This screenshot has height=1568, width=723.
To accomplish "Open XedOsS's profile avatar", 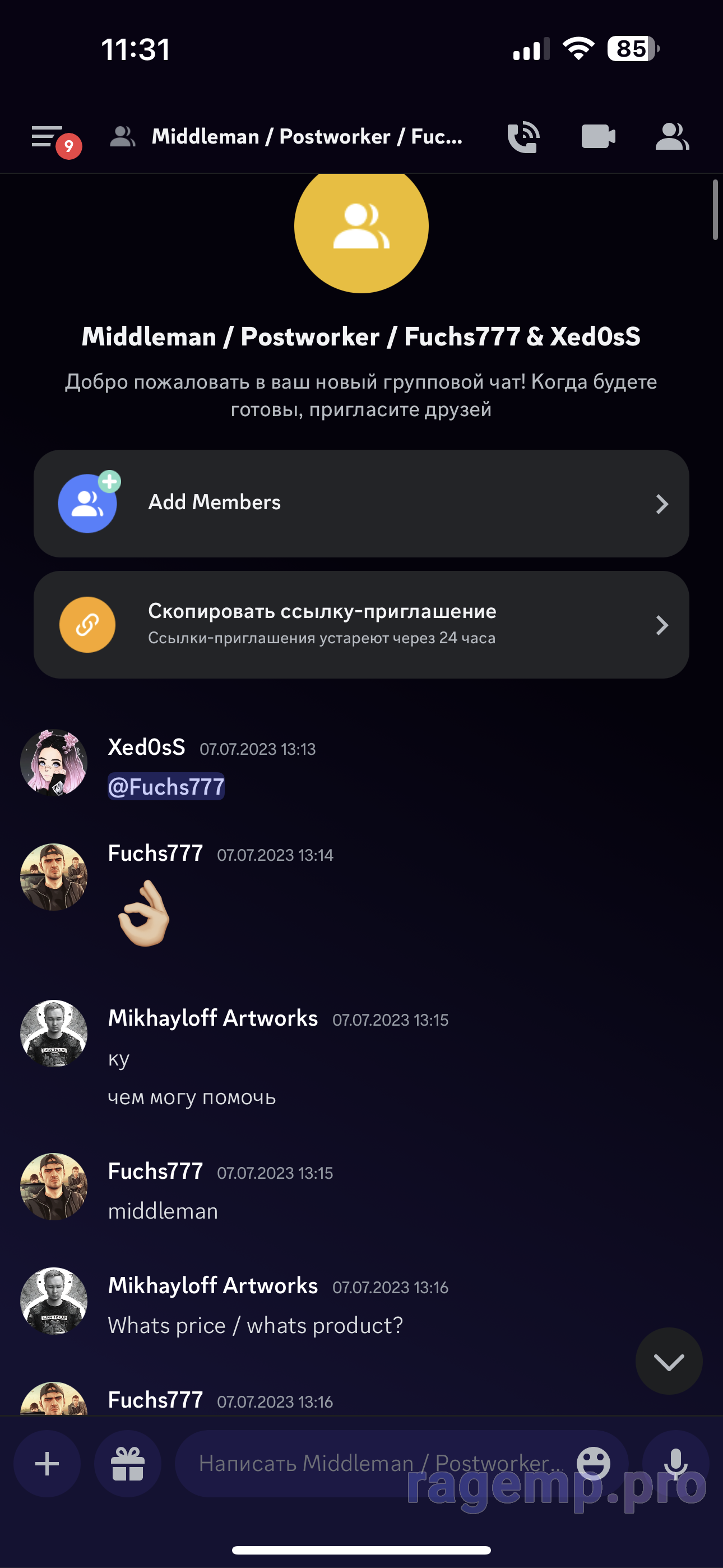I will coord(54,763).
